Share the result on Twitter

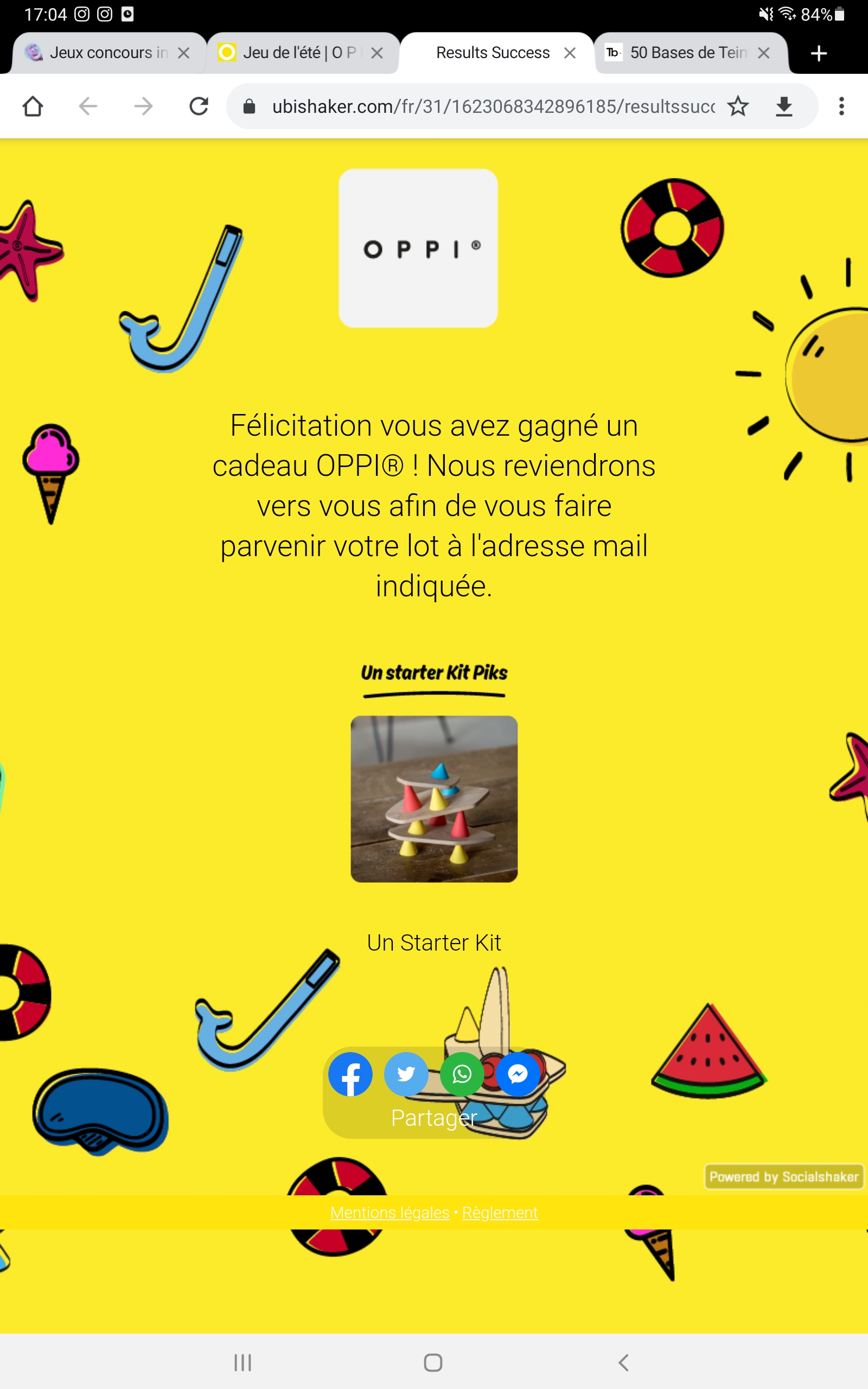(x=406, y=1074)
